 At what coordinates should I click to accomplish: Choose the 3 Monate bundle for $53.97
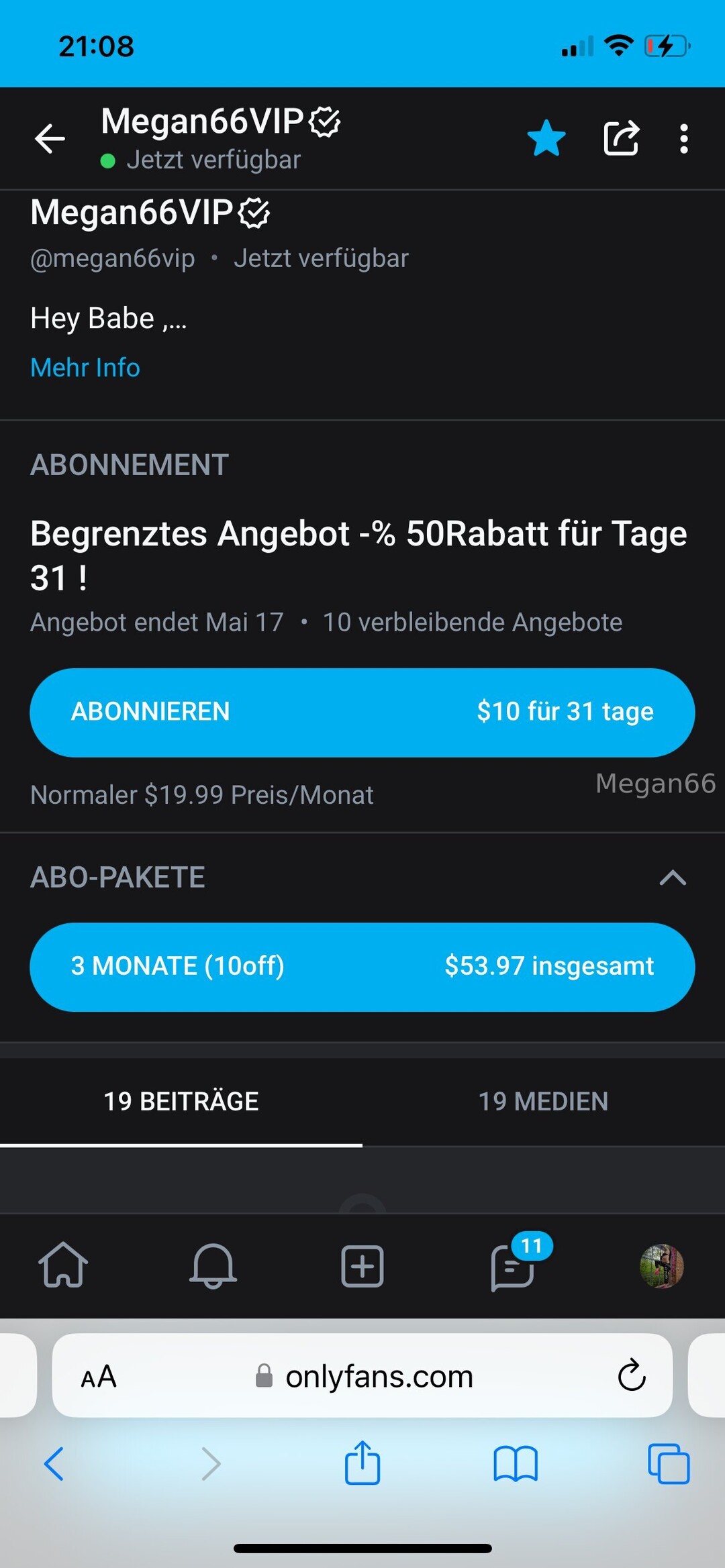point(362,967)
